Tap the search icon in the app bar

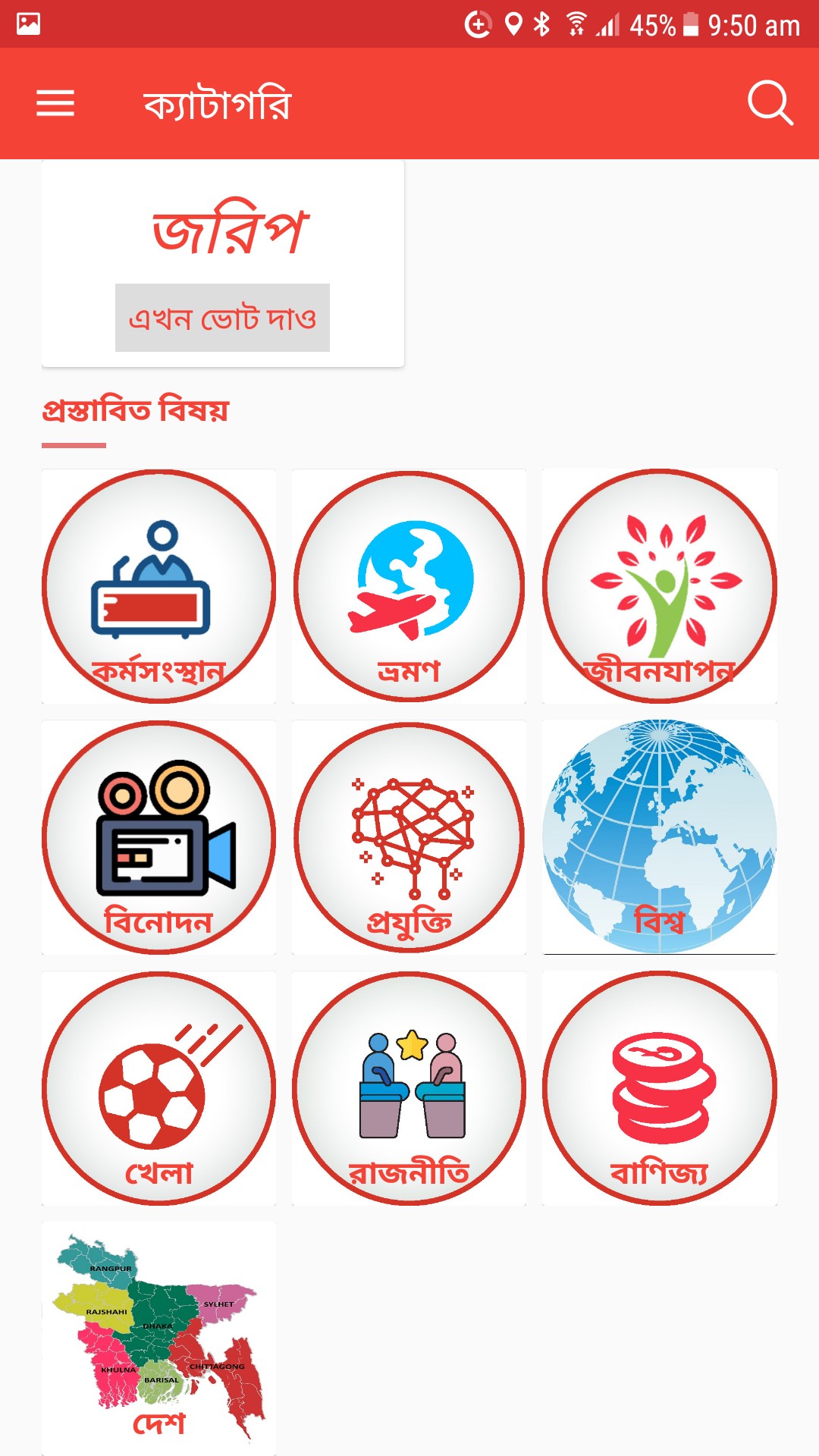(770, 103)
